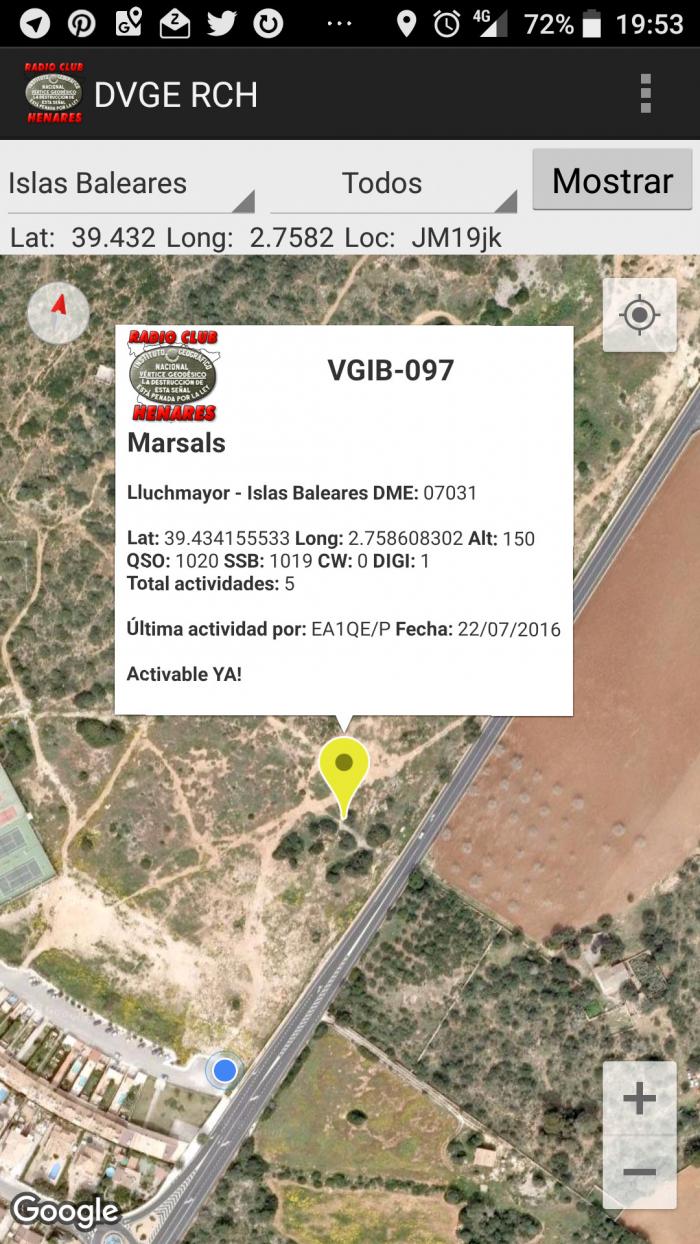The image size is (700, 1244).
Task: Open the Todos filter dropdown
Action: (x=394, y=184)
